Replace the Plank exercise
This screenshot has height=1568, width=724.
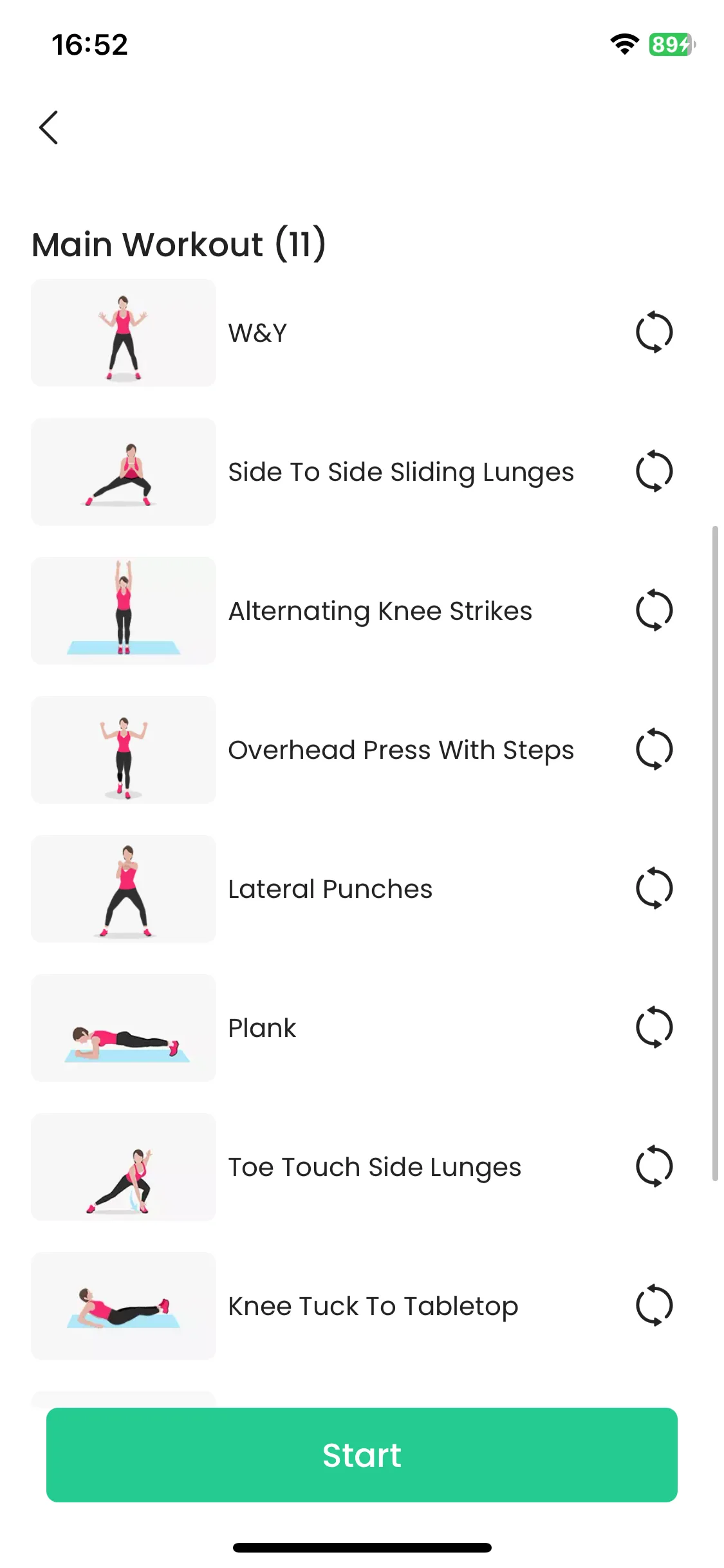point(654,1027)
